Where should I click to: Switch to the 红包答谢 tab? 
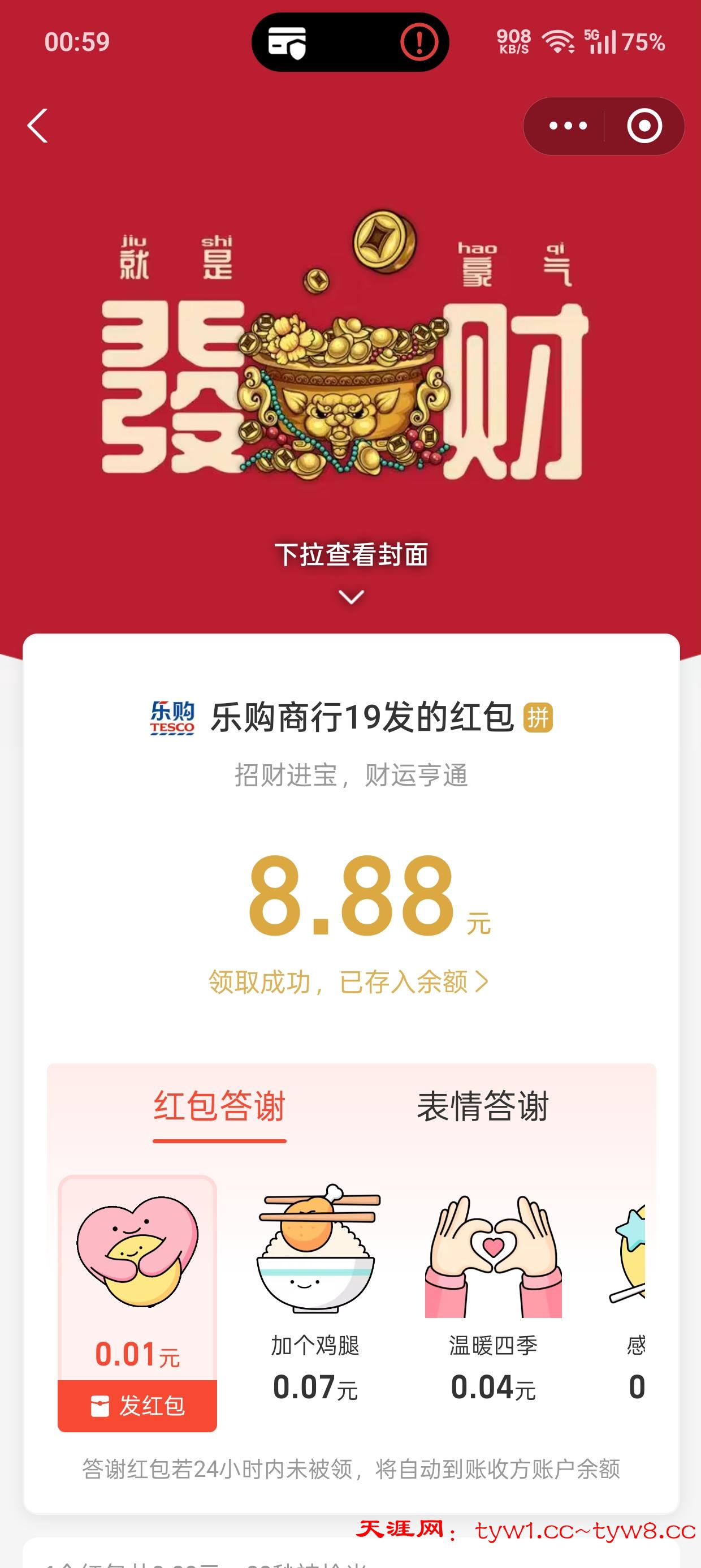coord(219,1106)
